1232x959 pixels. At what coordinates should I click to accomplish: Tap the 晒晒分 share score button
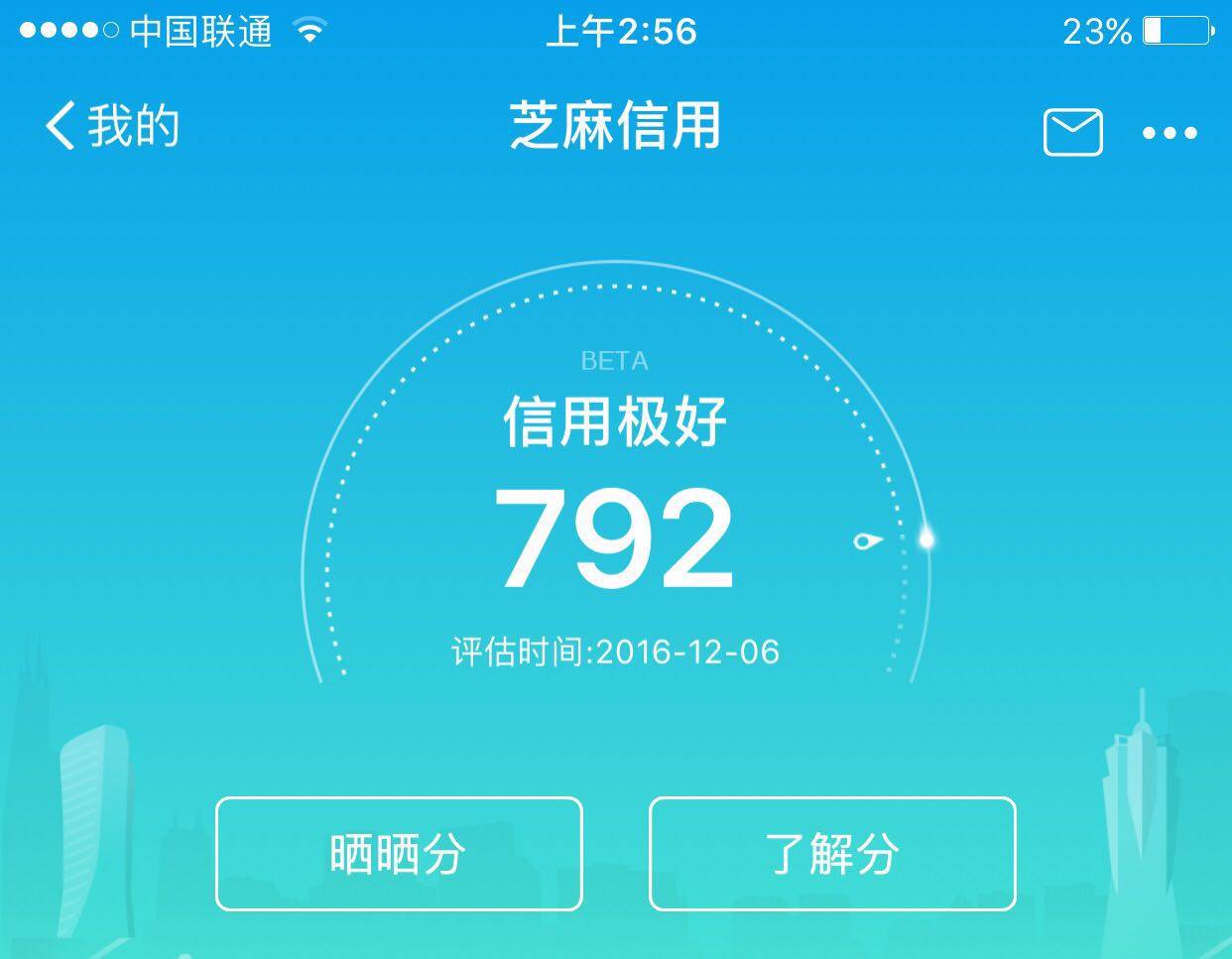click(x=399, y=853)
